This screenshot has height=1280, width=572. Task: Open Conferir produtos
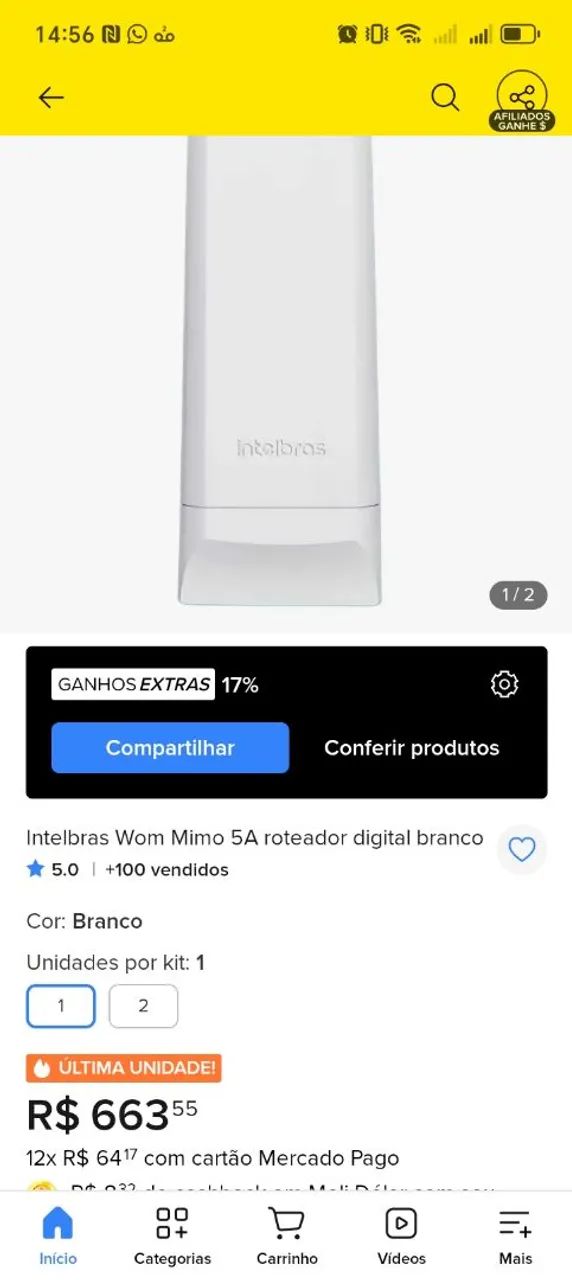pyautogui.click(x=412, y=748)
